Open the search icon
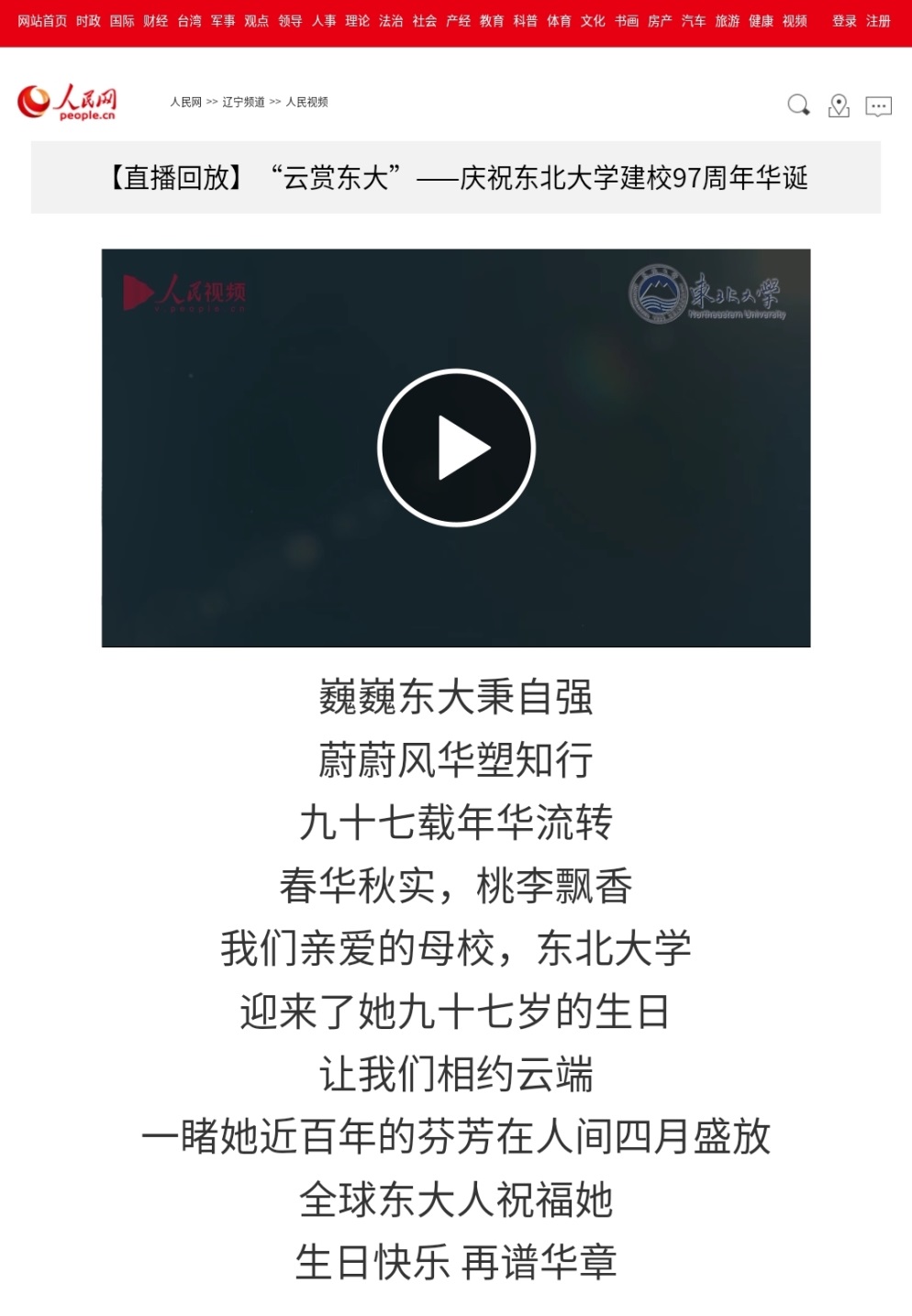Viewport: 912px width, 1316px height. pos(798,105)
